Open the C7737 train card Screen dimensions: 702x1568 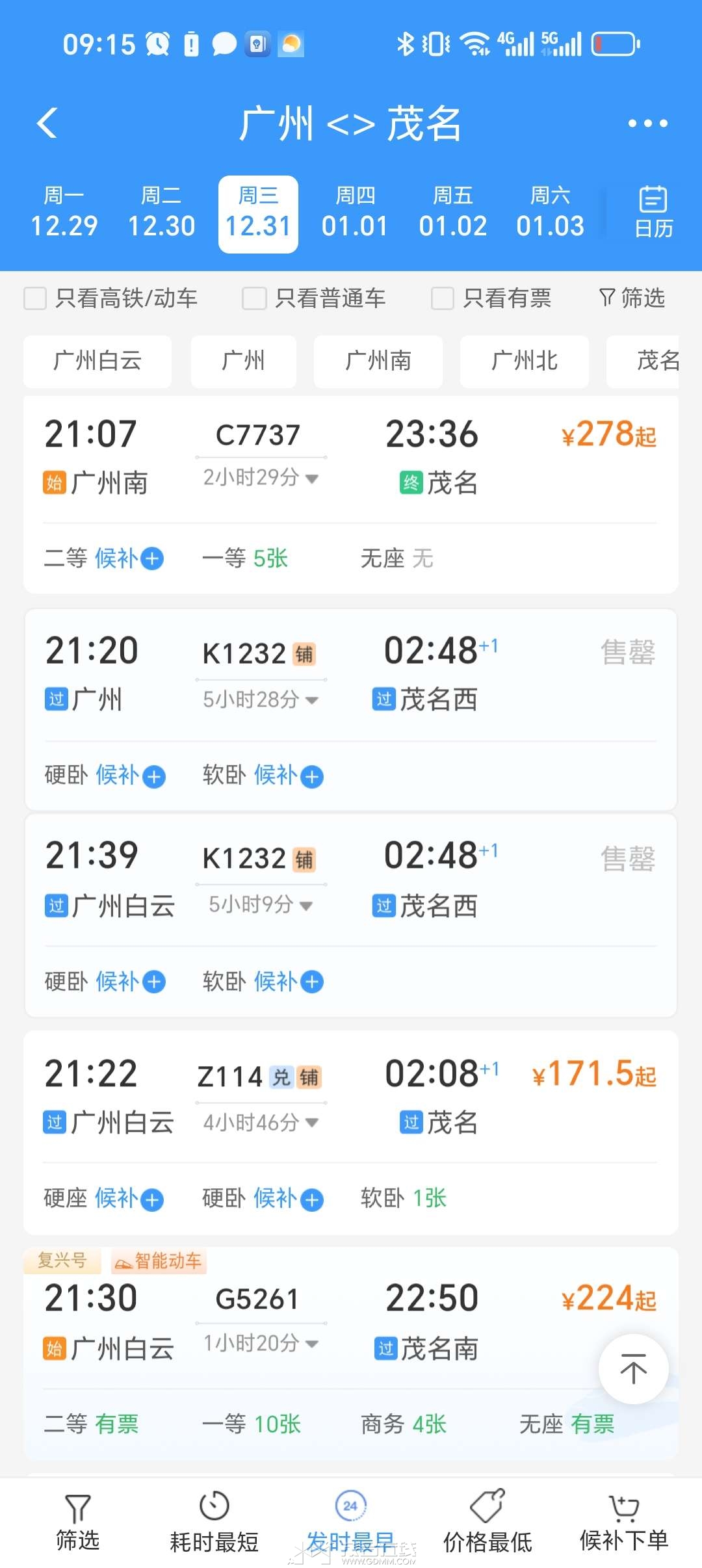[x=351, y=455]
